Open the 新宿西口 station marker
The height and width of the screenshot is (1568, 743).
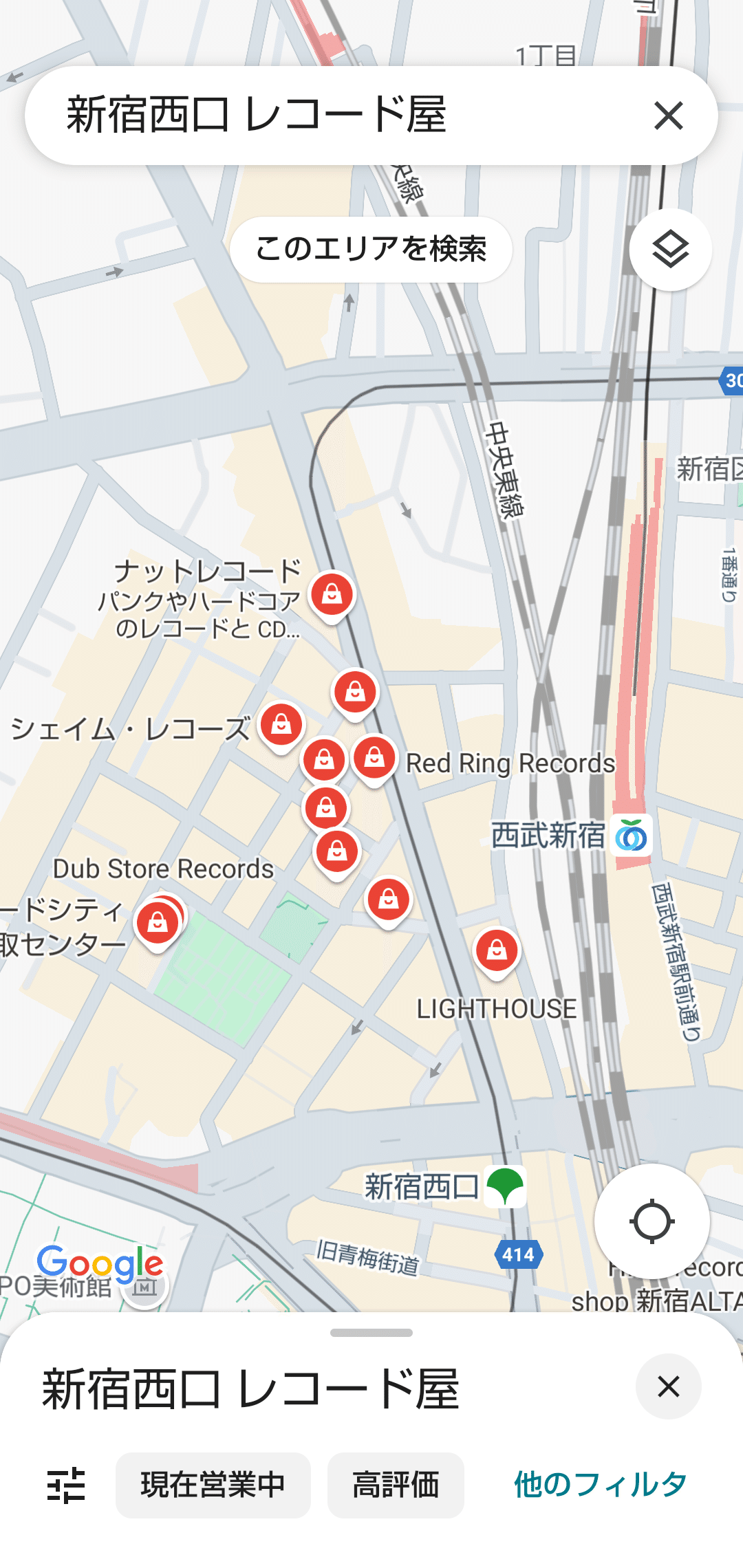click(x=505, y=1187)
